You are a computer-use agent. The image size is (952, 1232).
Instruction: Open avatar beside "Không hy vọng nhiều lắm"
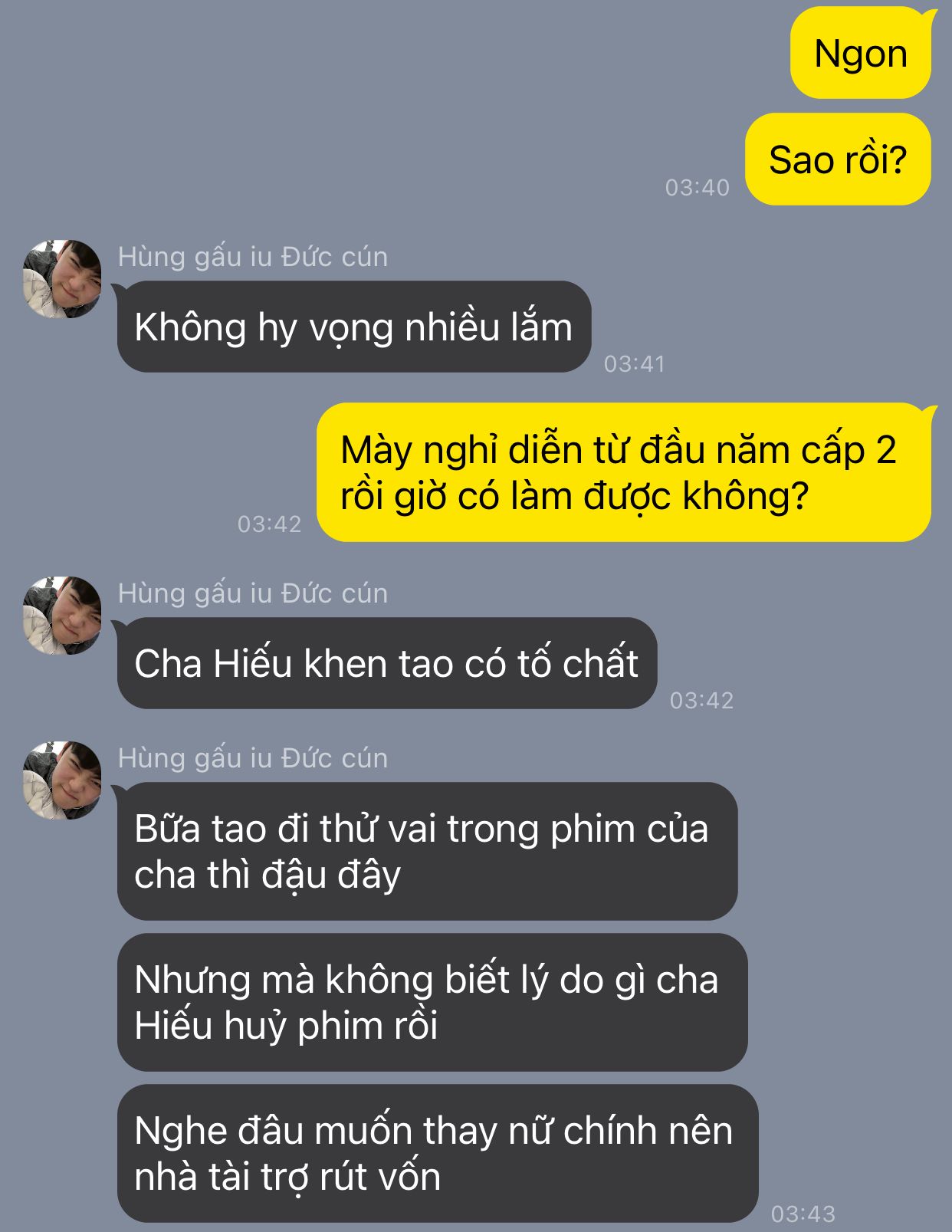click(x=62, y=279)
